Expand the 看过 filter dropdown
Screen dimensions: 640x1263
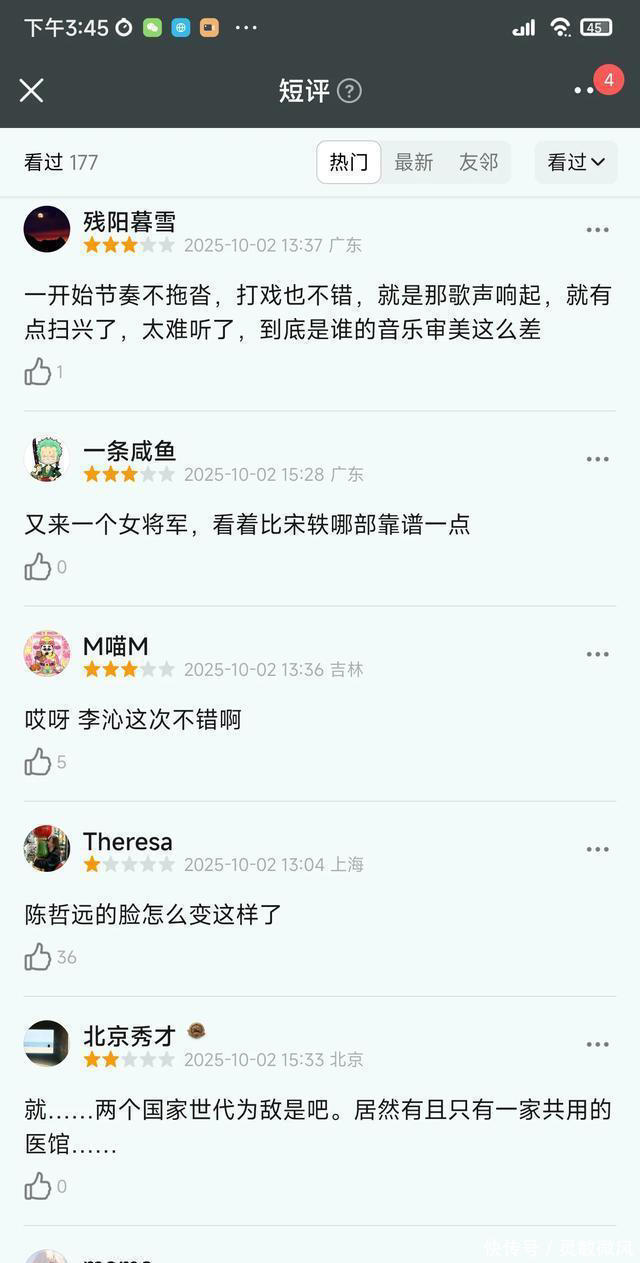pos(576,162)
